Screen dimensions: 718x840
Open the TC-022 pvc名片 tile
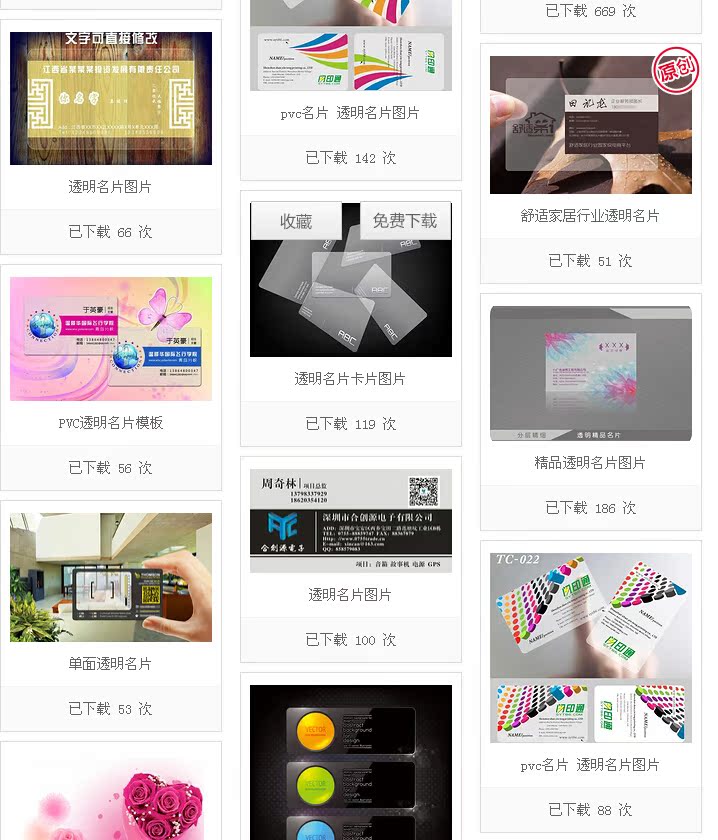coord(590,648)
